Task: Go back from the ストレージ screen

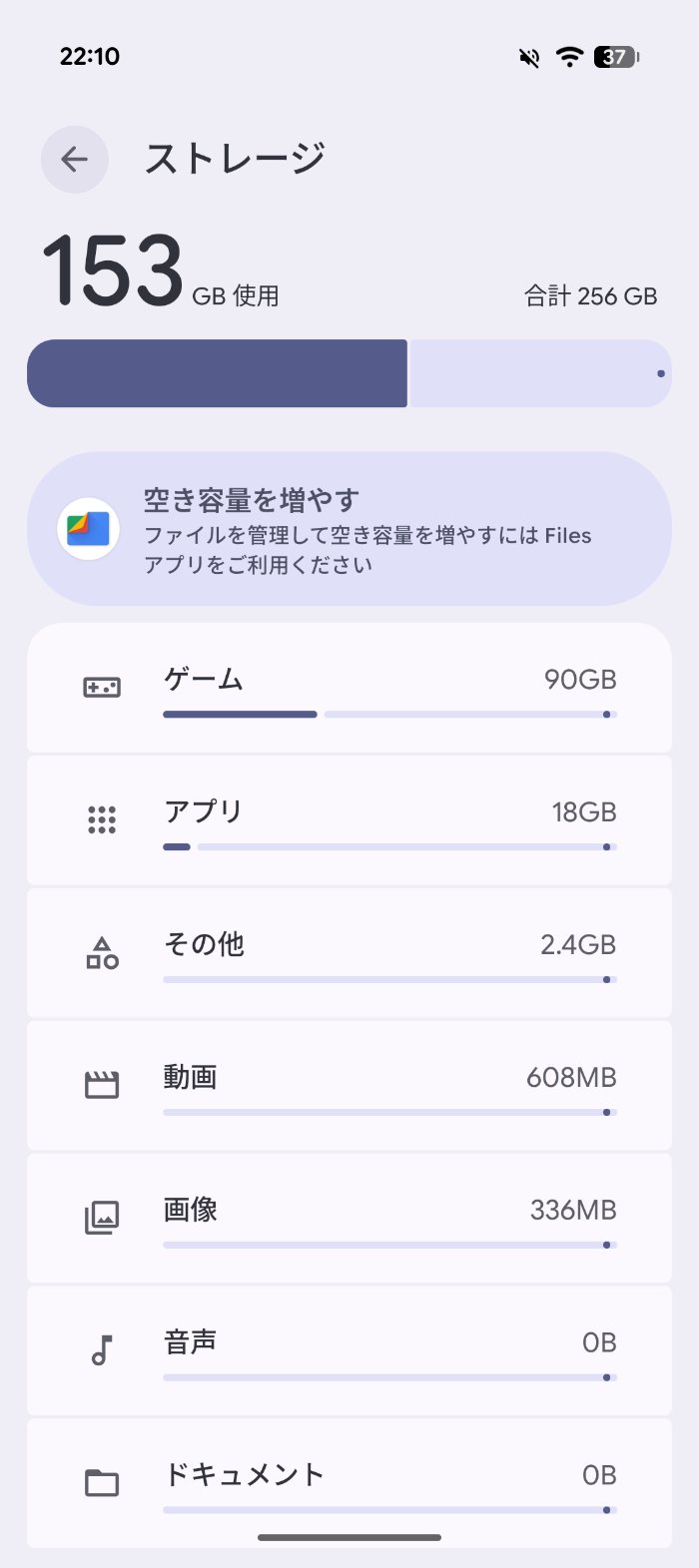Action: (75, 160)
